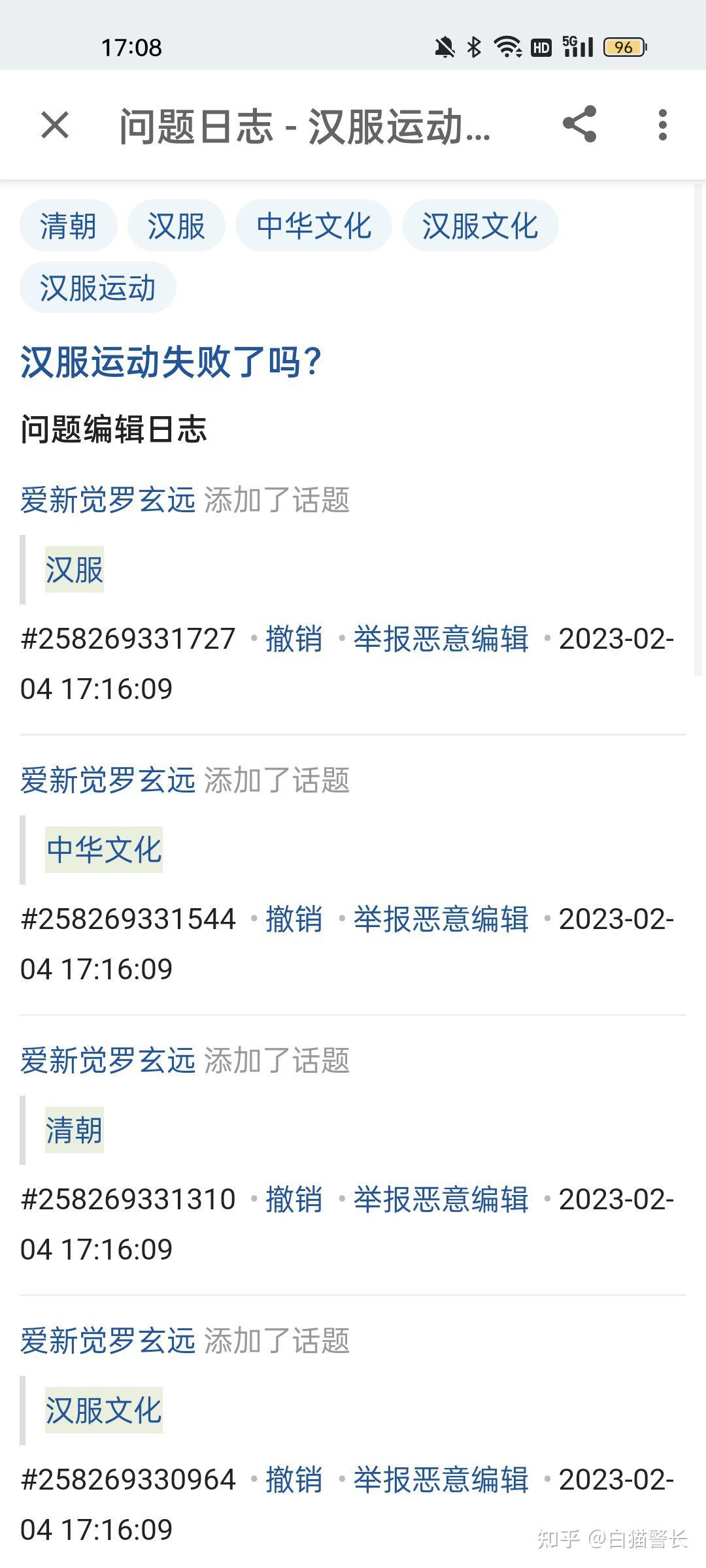The image size is (706, 1568).
Task: Open the question 汉服运动失败了吗?
Action: point(171,362)
